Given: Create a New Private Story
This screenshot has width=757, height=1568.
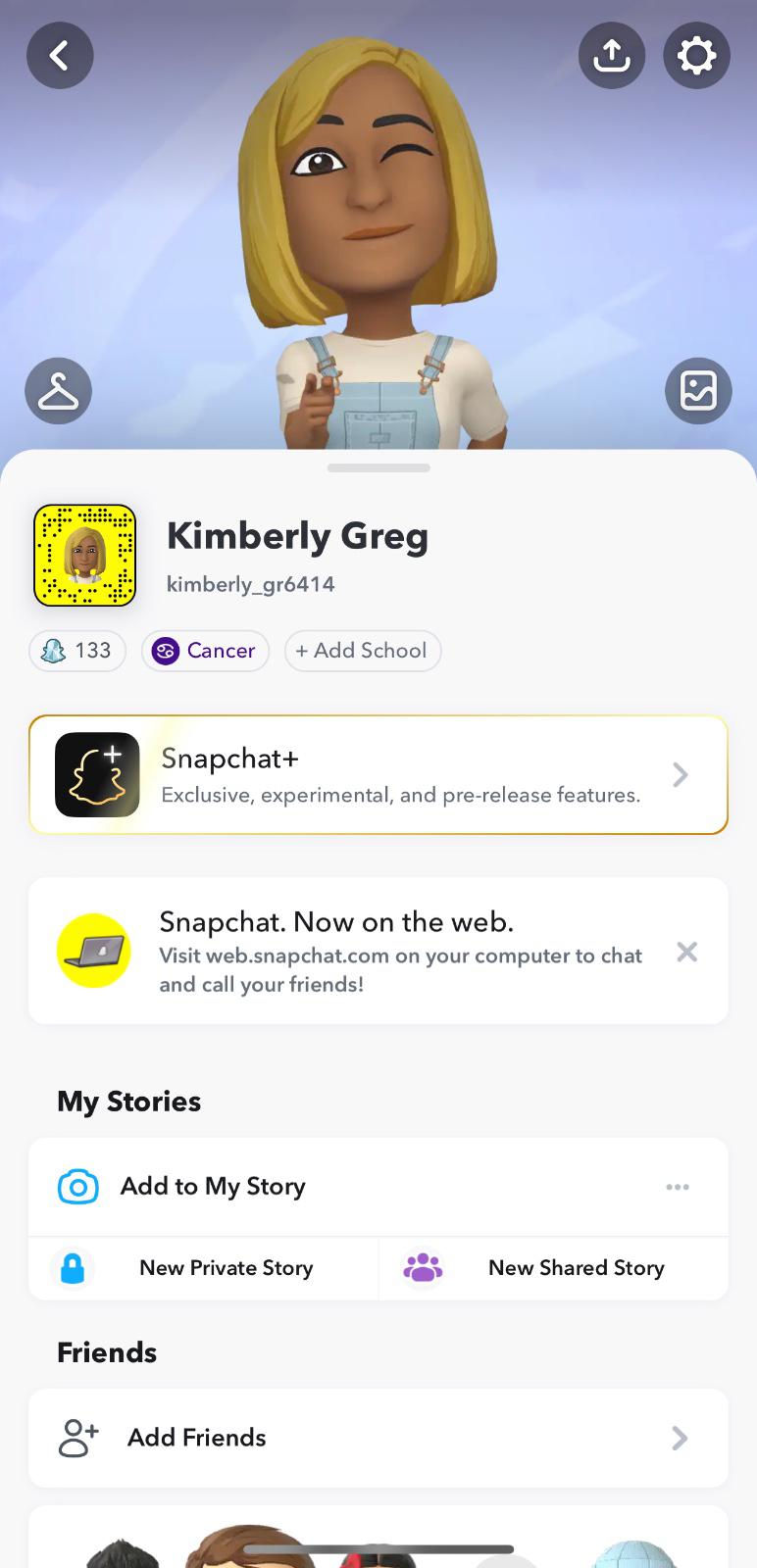Looking at the screenshot, I should (x=204, y=1268).
